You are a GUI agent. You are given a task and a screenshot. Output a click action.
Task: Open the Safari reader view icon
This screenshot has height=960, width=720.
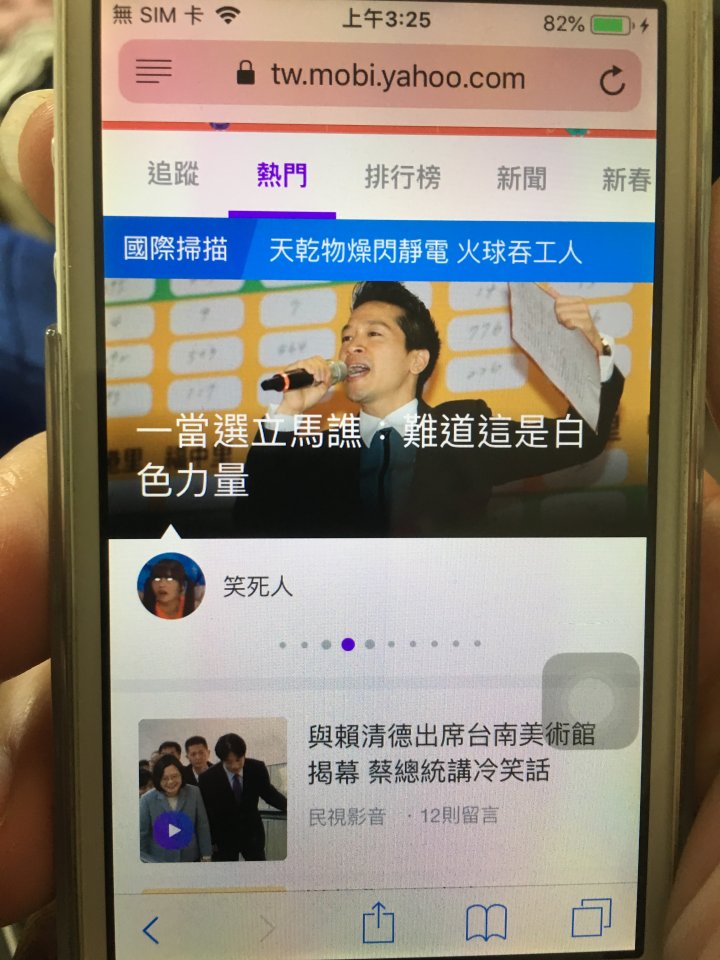(153, 72)
